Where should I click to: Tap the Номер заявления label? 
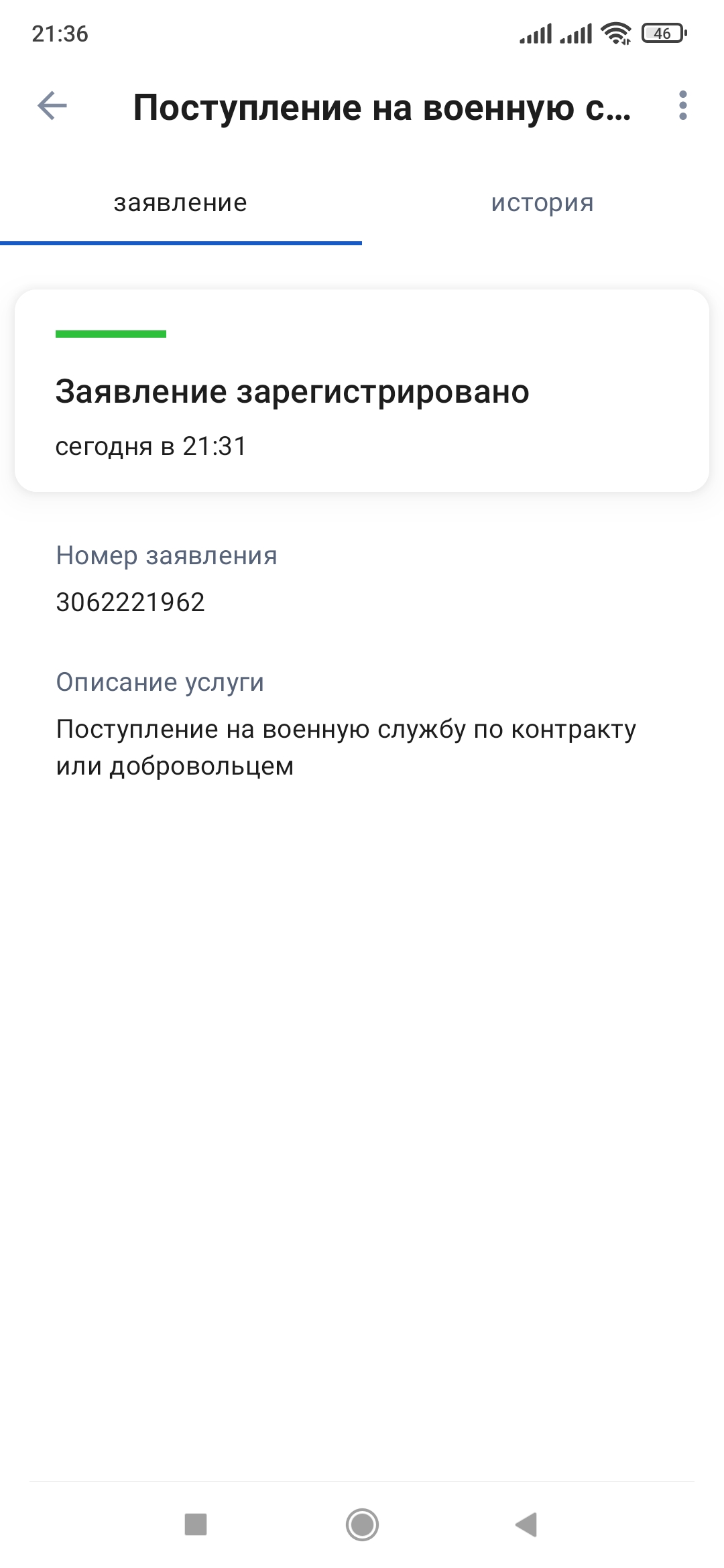tap(166, 556)
